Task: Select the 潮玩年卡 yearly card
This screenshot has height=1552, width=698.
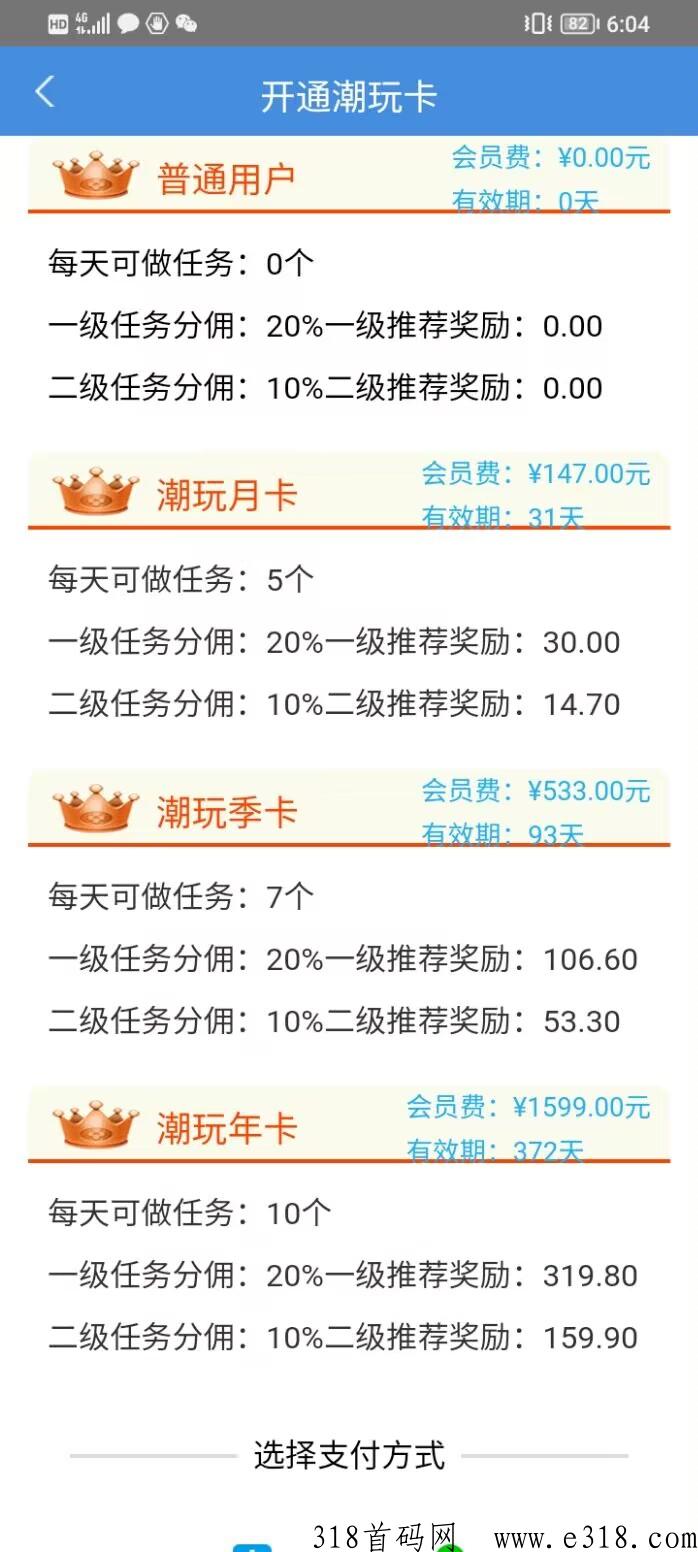Action: point(349,1125)
